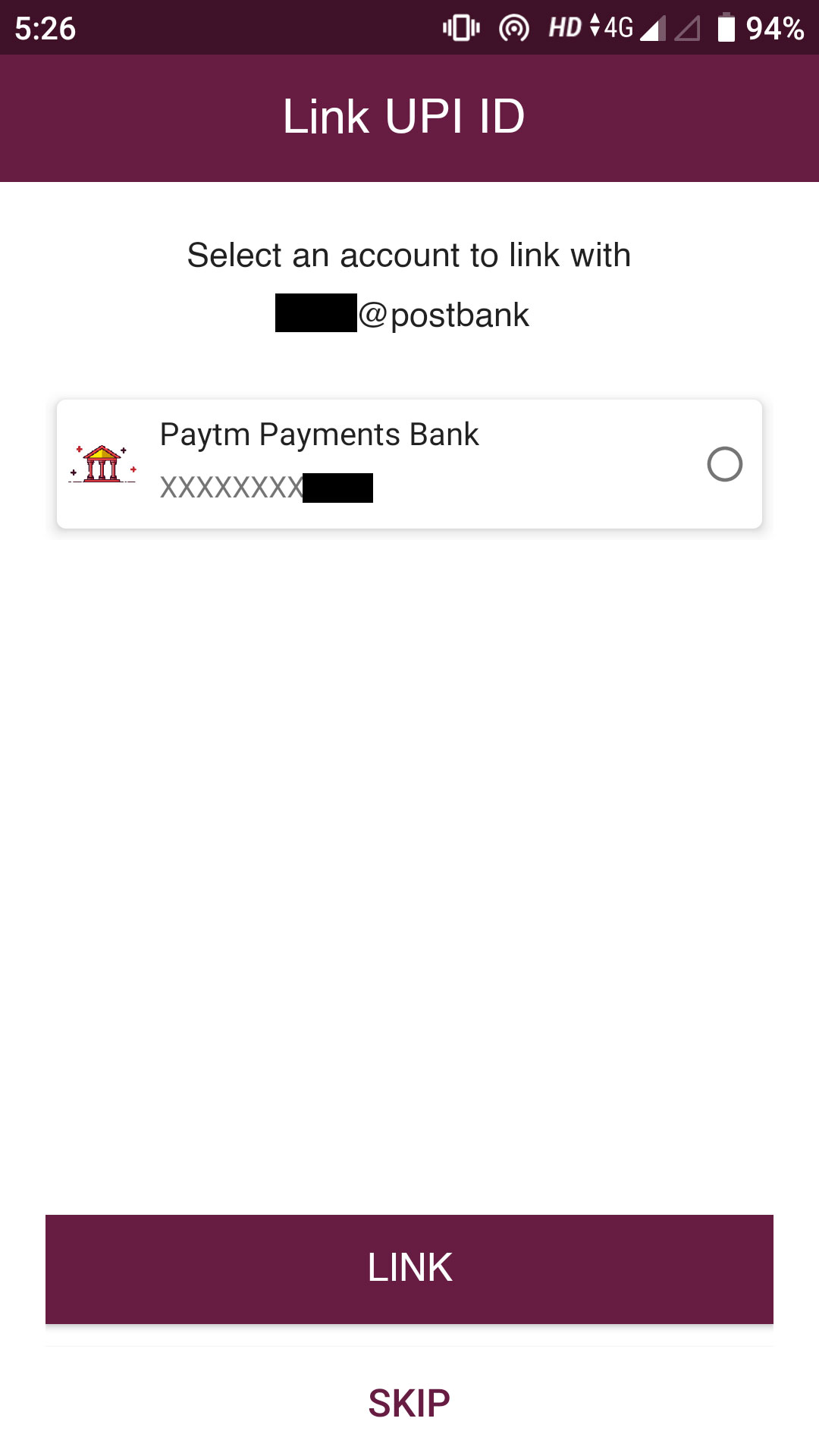
Task: Select the Paytm Payments Bank radio button
Action: pyautogui.click(x=724, y=464)
